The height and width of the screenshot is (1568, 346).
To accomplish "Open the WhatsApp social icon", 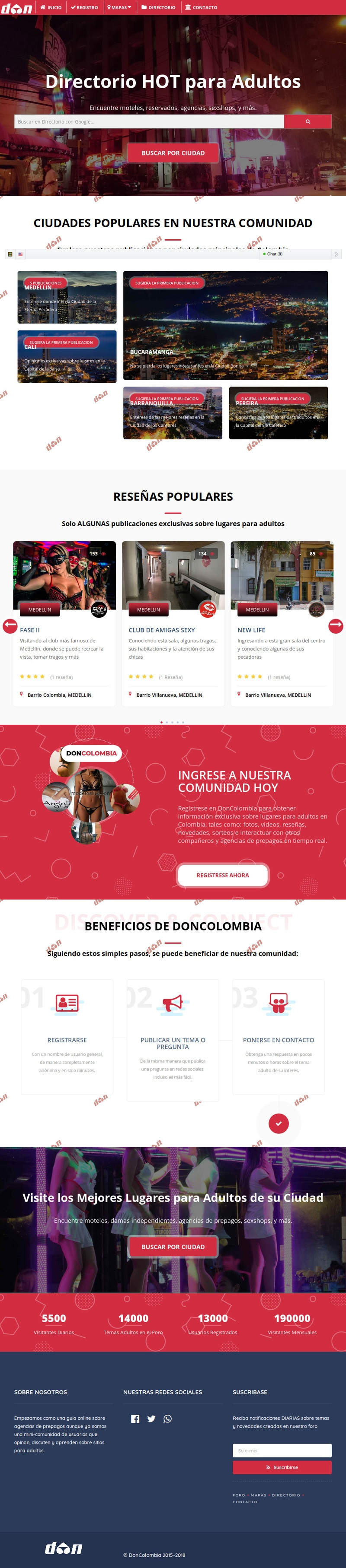I will click(x=167, y=1418).
